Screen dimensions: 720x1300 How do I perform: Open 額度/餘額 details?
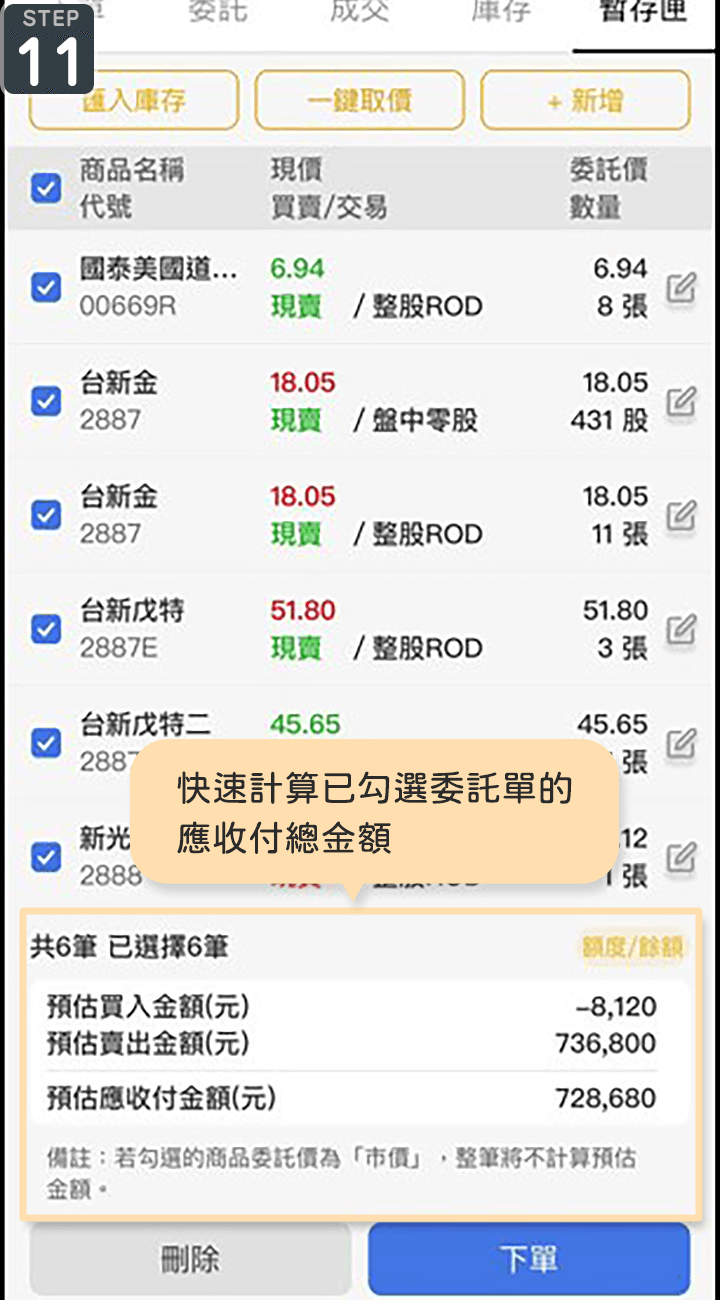pos(633,946)
